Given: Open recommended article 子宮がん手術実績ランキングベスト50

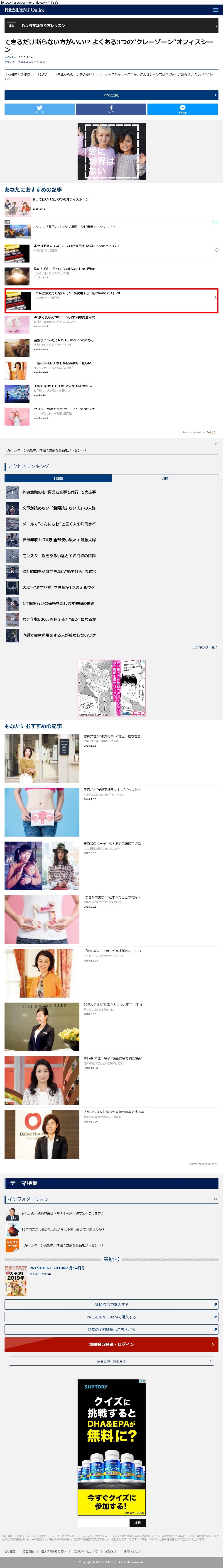Looking at the screenshot, I should pyautogui.click(x=113, y=790).
